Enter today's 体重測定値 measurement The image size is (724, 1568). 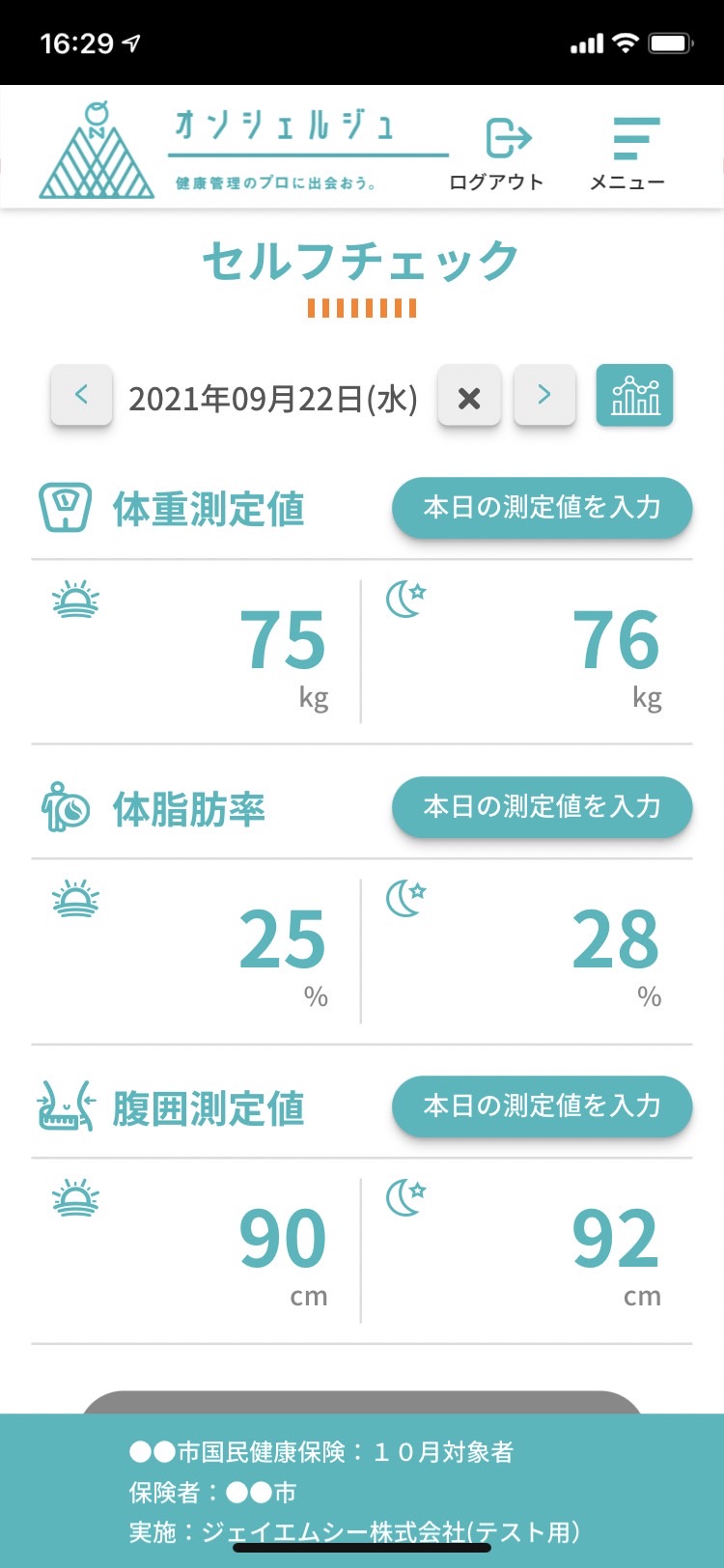(x=542, y=507)
